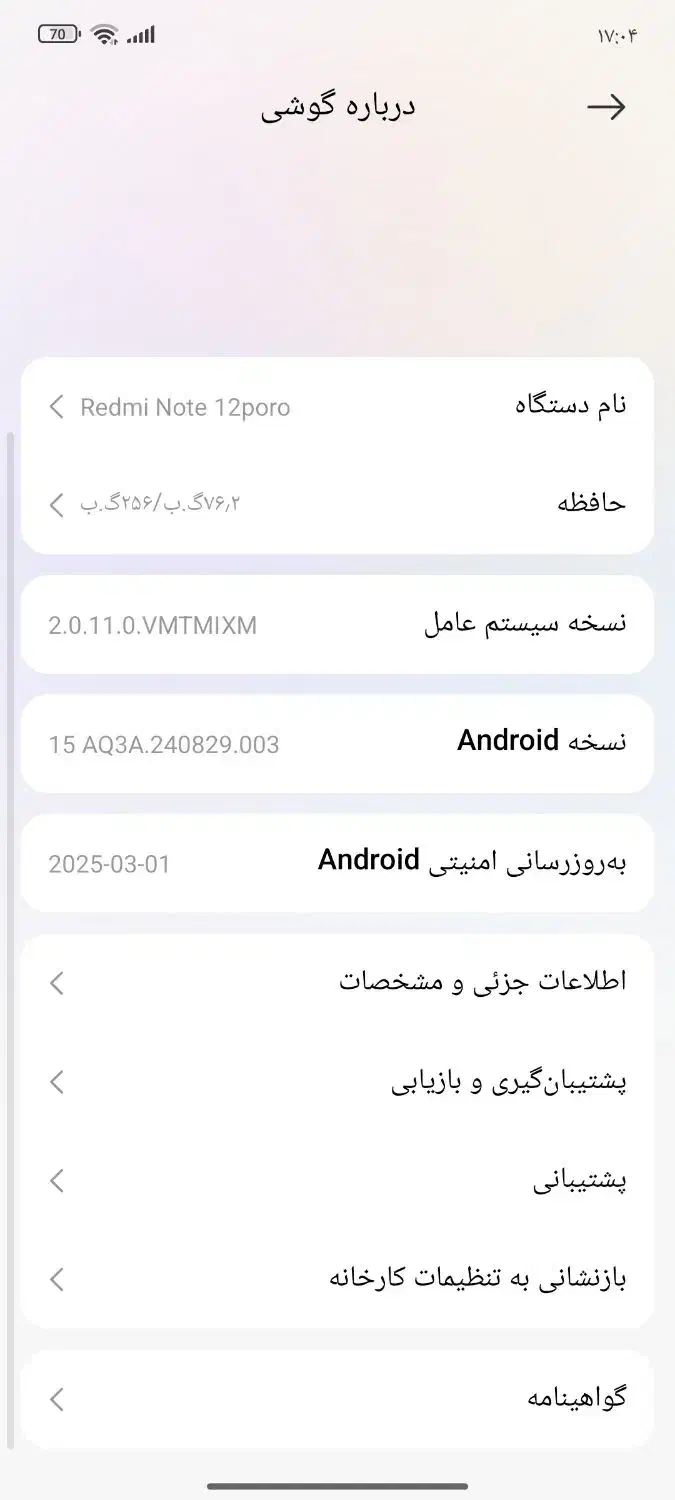Open the گواهینامه (certification) row
This screenshot has width=675, height=1500.
[337, 1399]
